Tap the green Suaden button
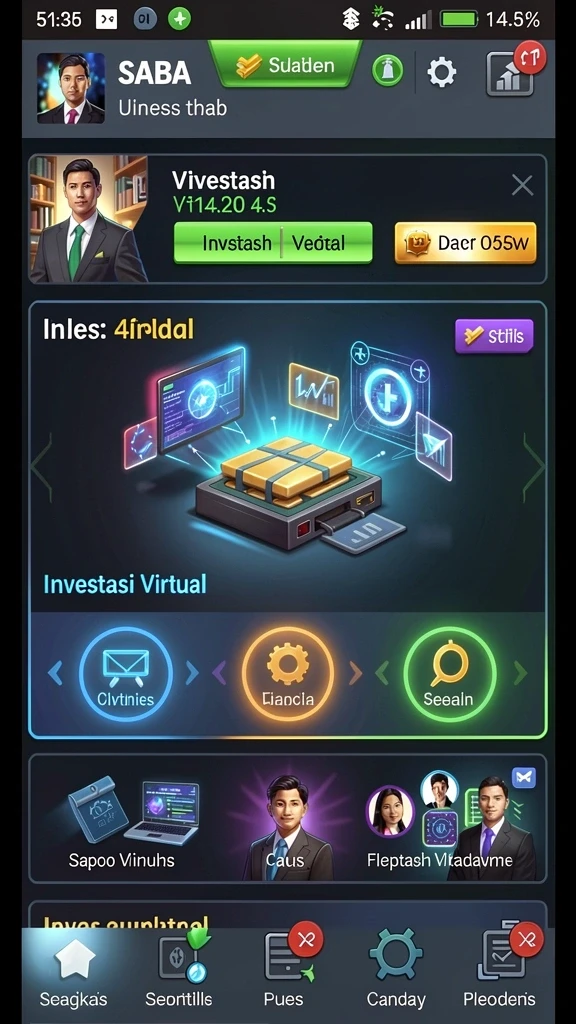The image size is (576, 1024). point(285,65)
